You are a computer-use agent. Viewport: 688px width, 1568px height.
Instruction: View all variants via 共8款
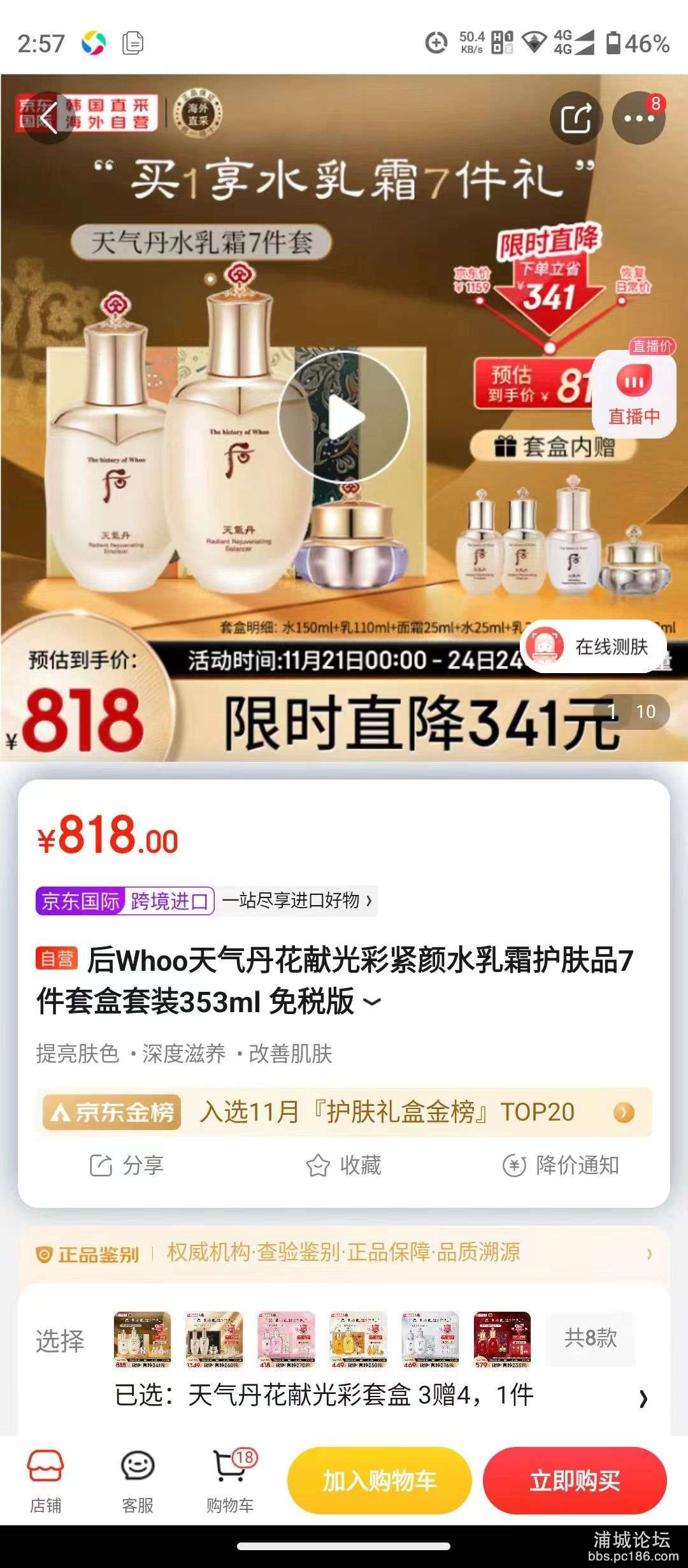tap(591, 1337)
